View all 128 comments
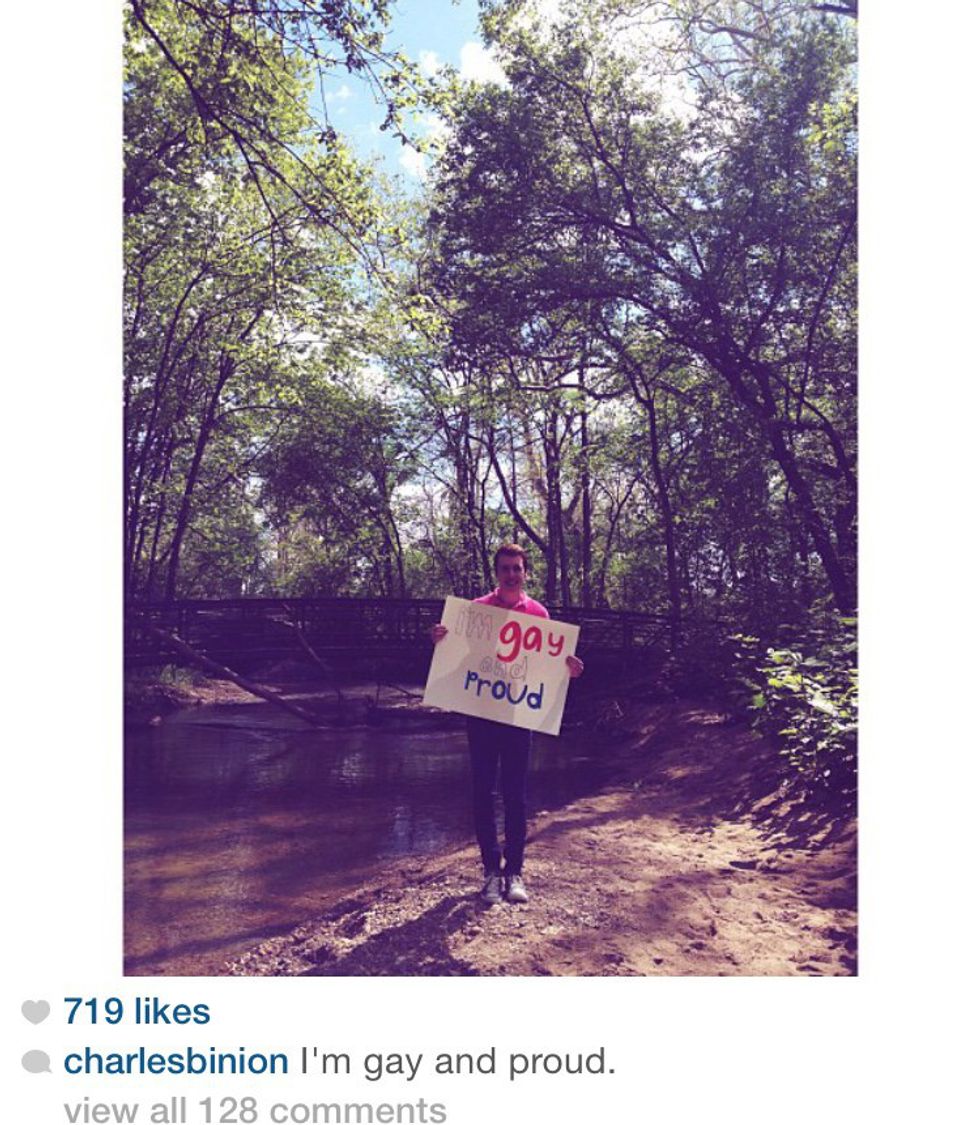The height and width of the screenshot is (1125, 980). coord(254,1110)
